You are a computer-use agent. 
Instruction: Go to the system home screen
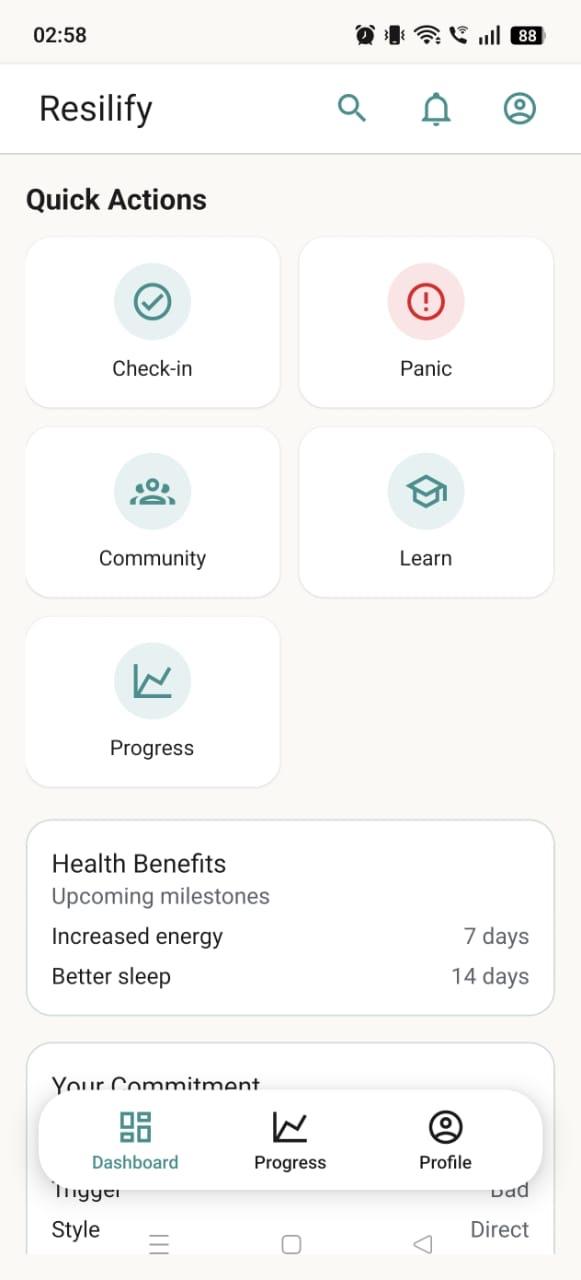(x=291, y=1244)
